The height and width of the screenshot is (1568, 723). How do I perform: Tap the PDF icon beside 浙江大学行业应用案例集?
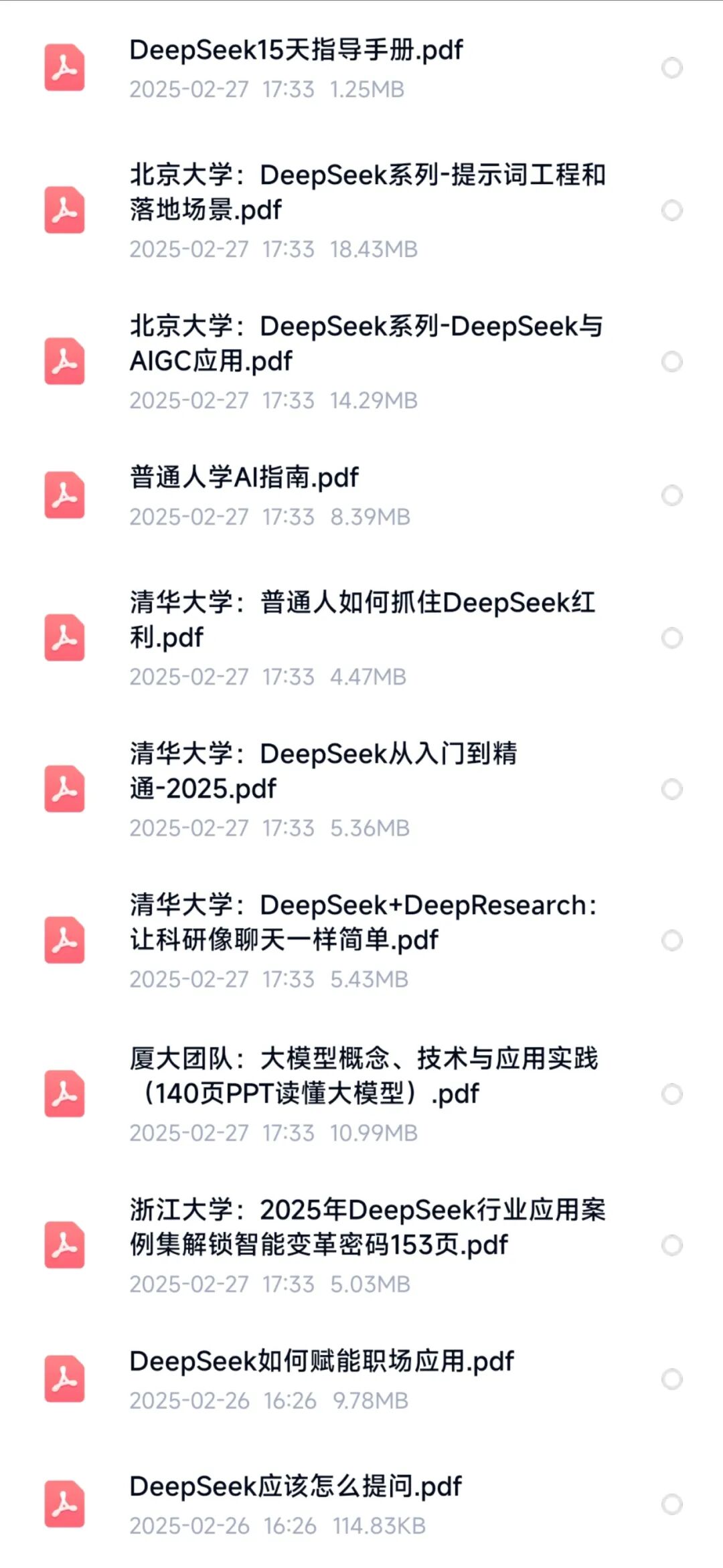[64, 1245]
